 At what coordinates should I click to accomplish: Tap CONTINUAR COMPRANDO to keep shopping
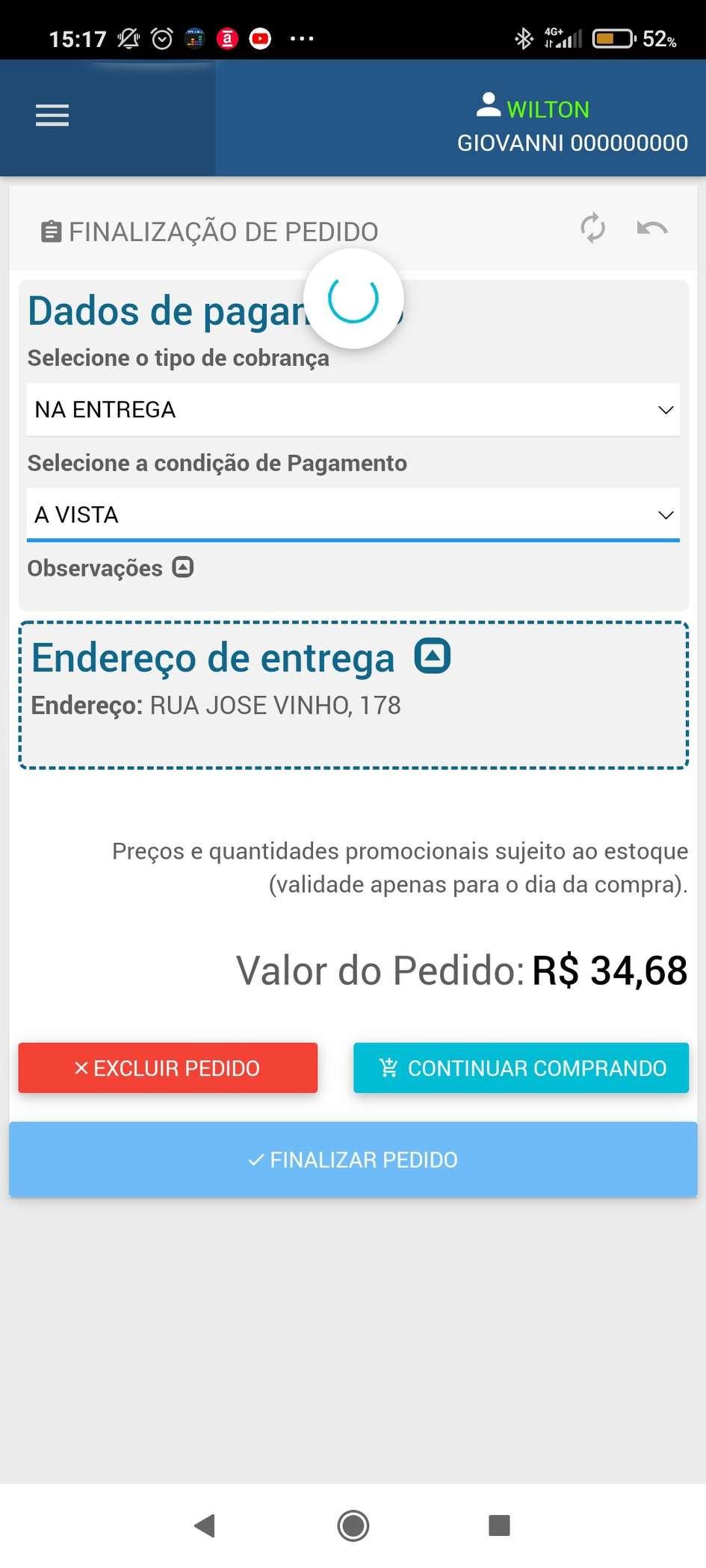coord(521,1068)
